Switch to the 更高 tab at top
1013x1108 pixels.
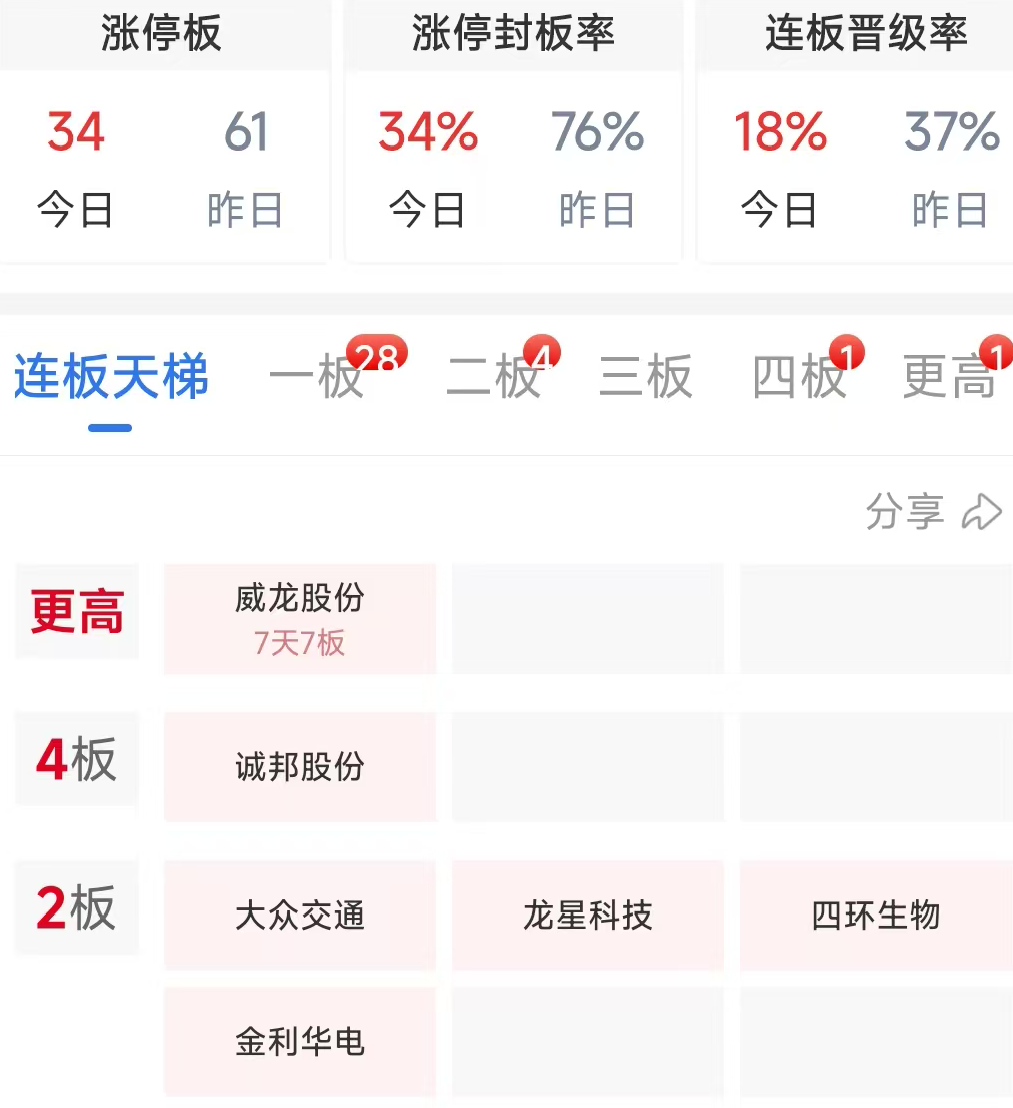[x=950, y=377]
